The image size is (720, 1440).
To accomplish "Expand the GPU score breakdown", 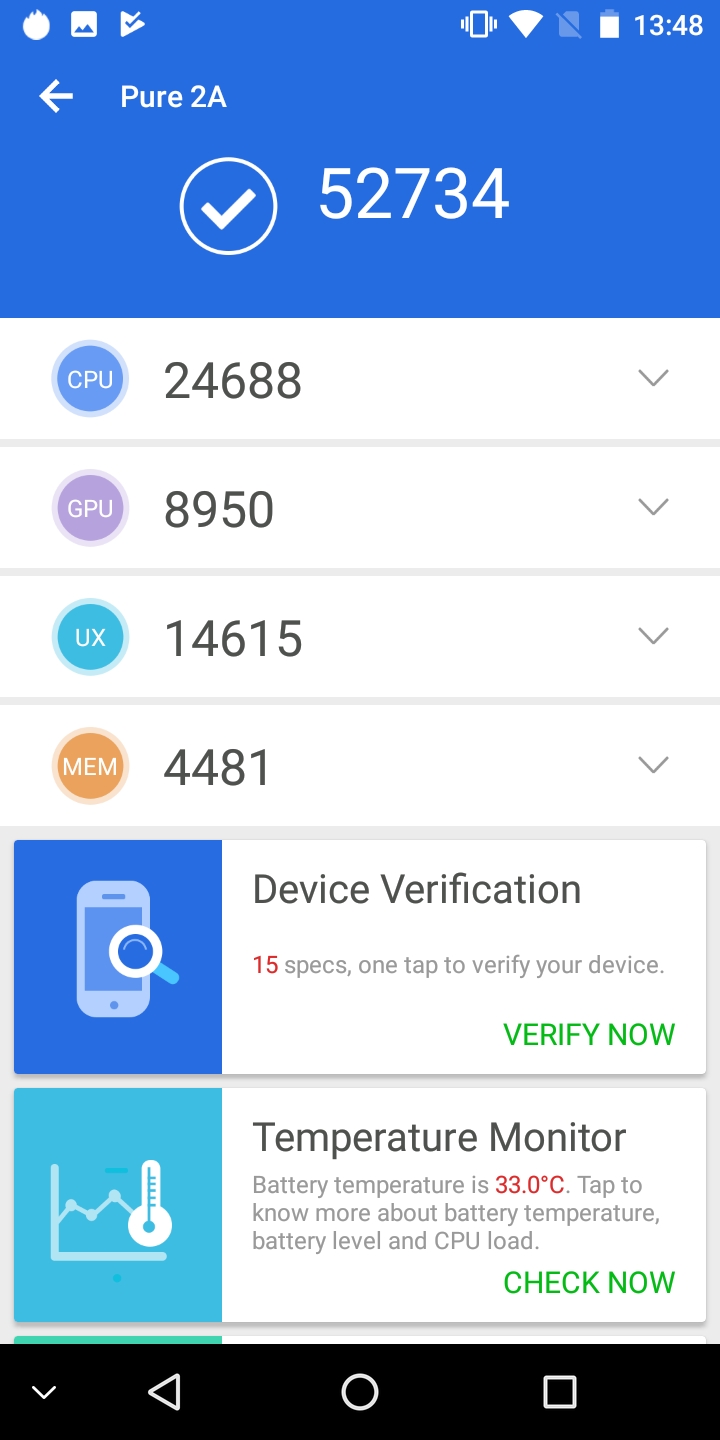I will (x=653, y=507).
